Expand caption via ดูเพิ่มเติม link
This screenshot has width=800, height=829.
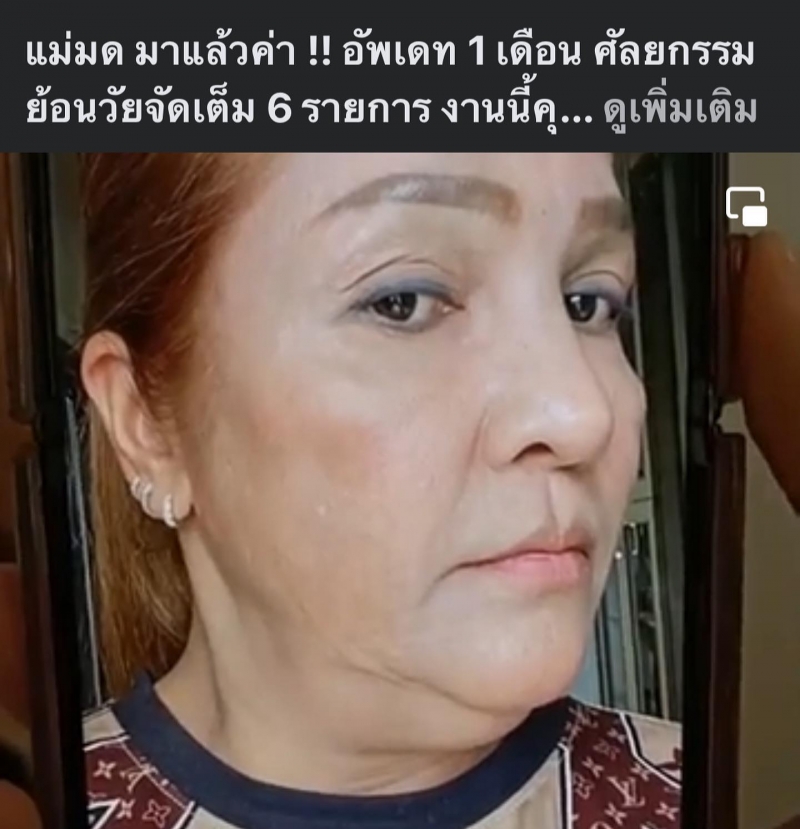click(x=680, y=108)
